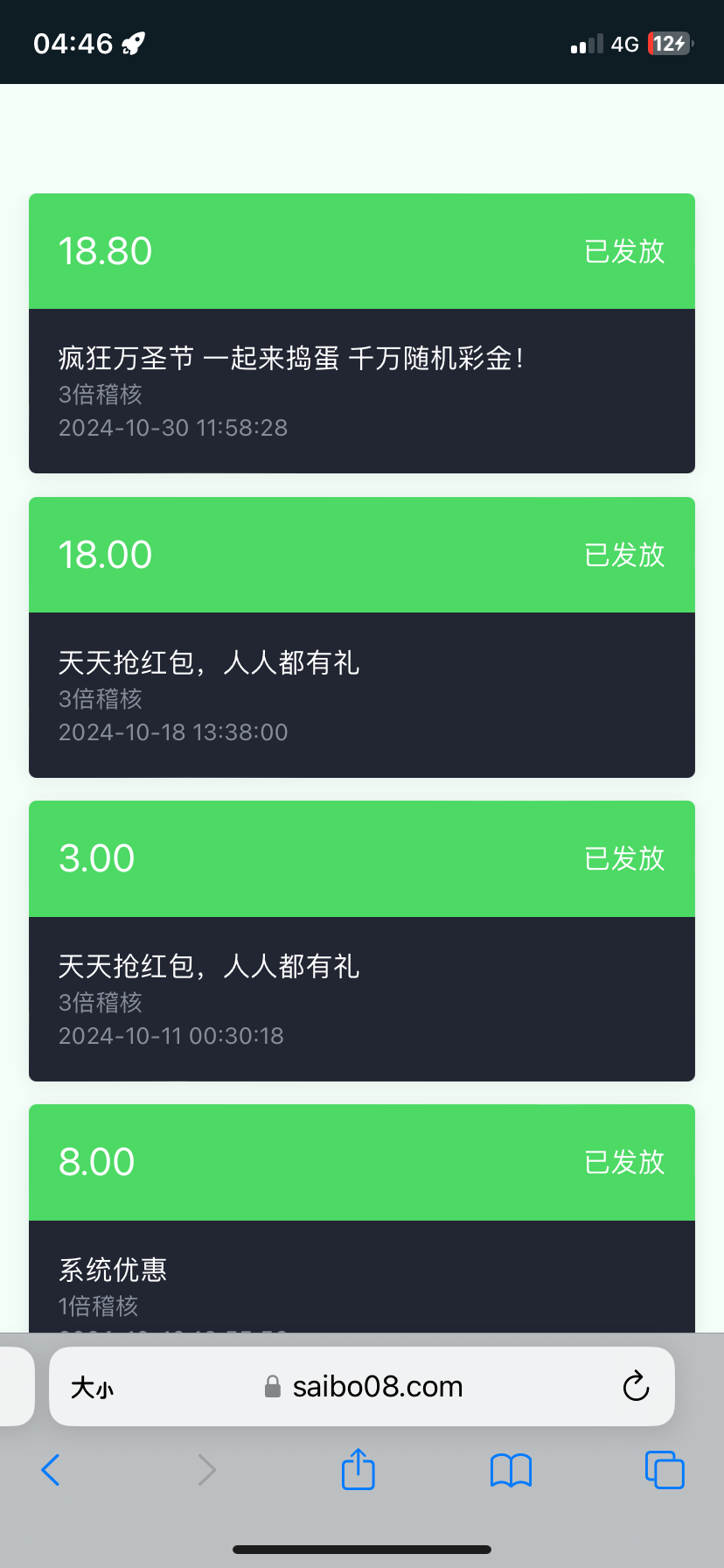
Task: Tap the 18.00 amount on its green card
Action: [105, 554]
